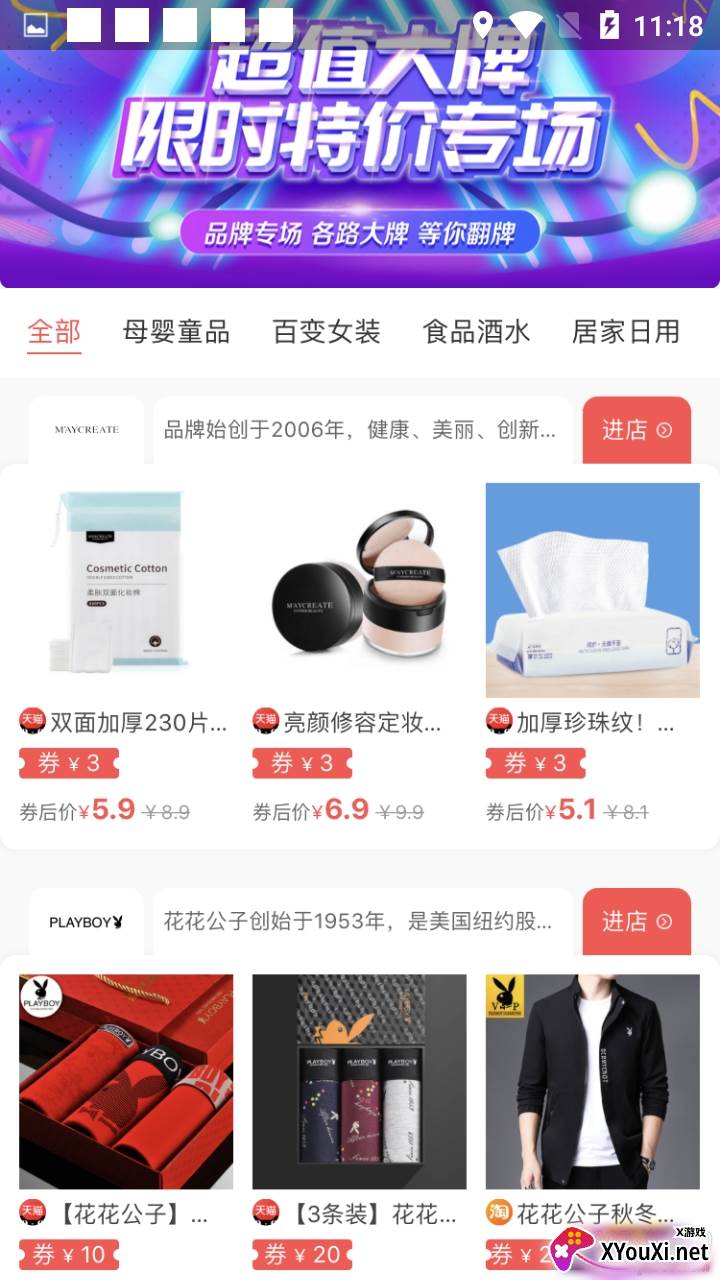The height and width of the screenshot is (1280, 720).
Task: Open the 双面加厚230片 cosmetic cotton product
Action: coord(126,590)
